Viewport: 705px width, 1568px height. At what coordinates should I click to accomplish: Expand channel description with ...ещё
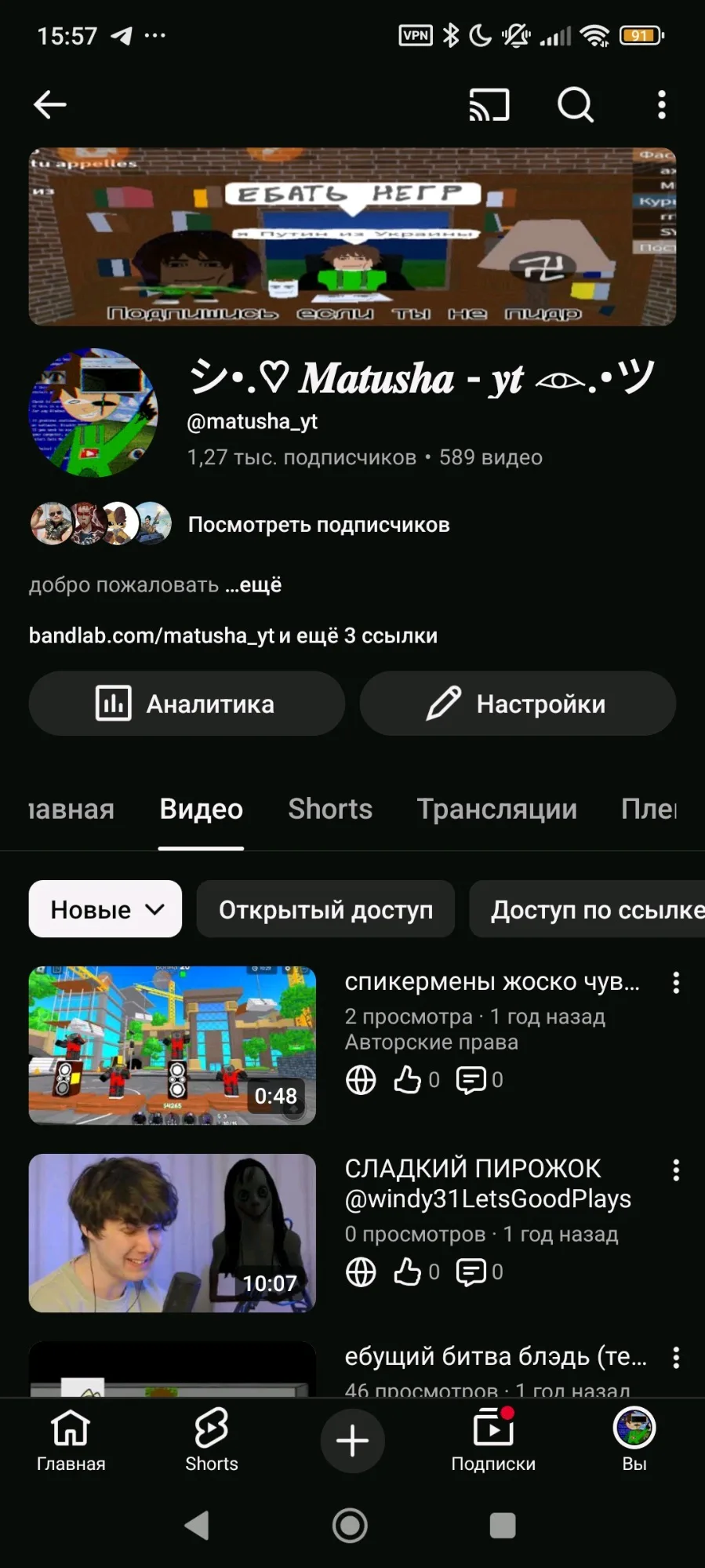(253, 585)
